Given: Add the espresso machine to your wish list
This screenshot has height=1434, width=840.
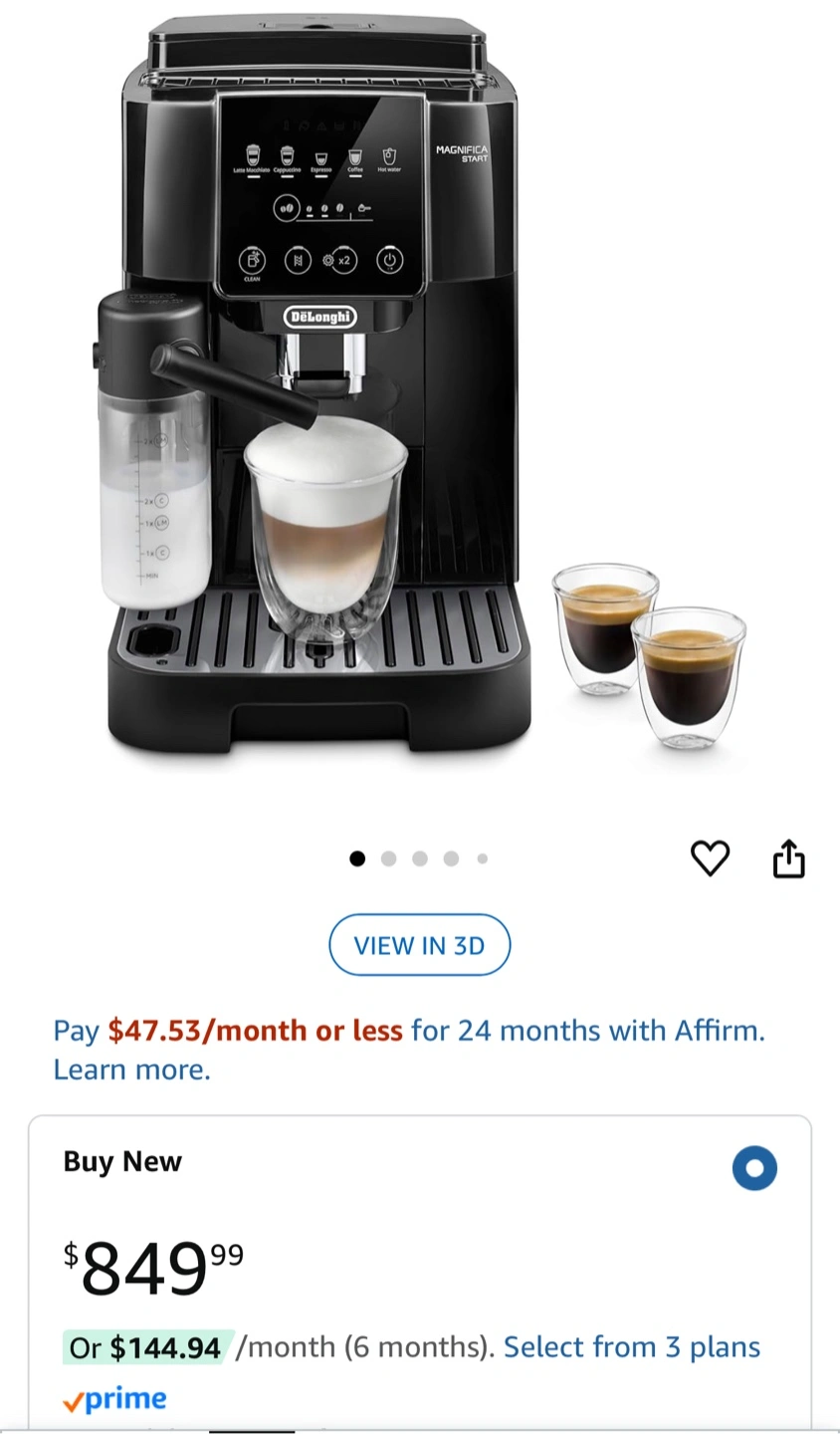Looking at the screenshot, I should pyautogui.click(x=710, y=858).
